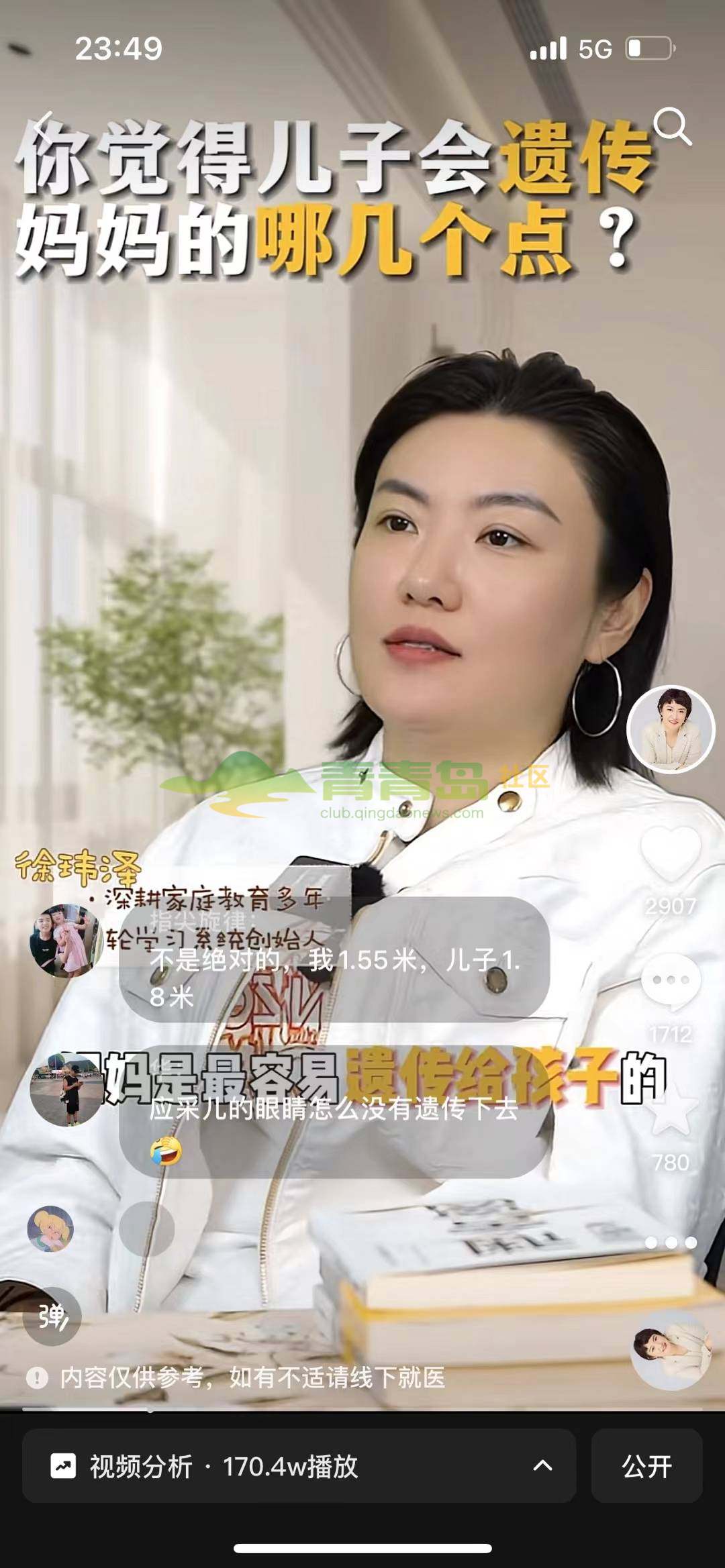Expand the 视频分析 170.4w播放 panel

299,1465
